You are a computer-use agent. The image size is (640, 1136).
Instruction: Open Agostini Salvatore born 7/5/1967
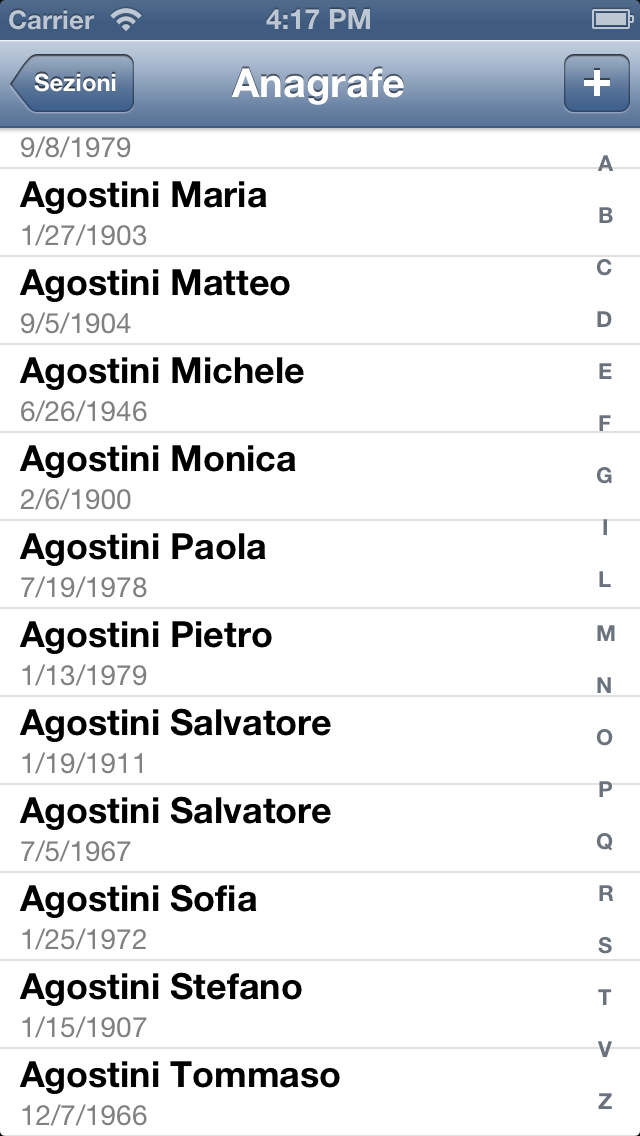point(320,827)
